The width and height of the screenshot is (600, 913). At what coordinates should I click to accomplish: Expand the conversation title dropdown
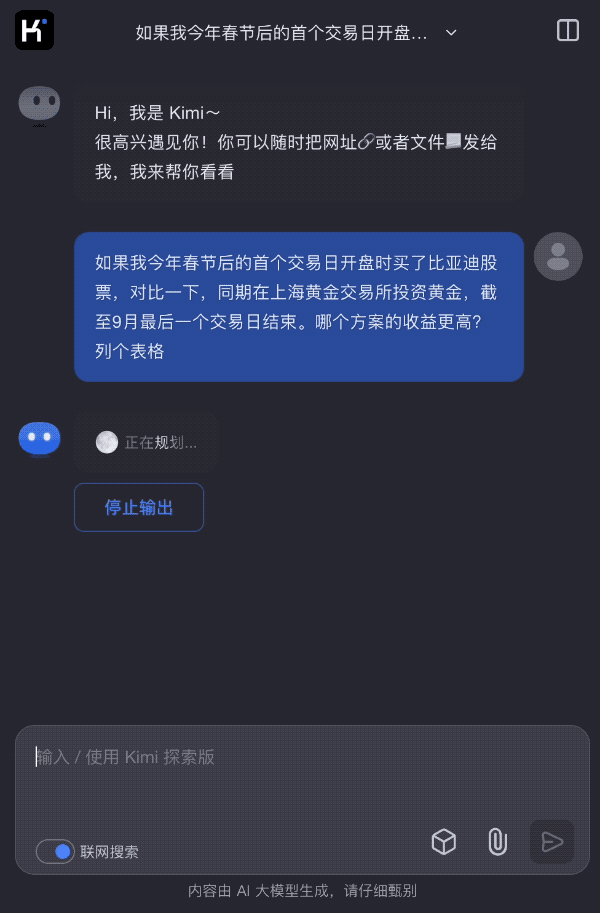tap(451, 33)
